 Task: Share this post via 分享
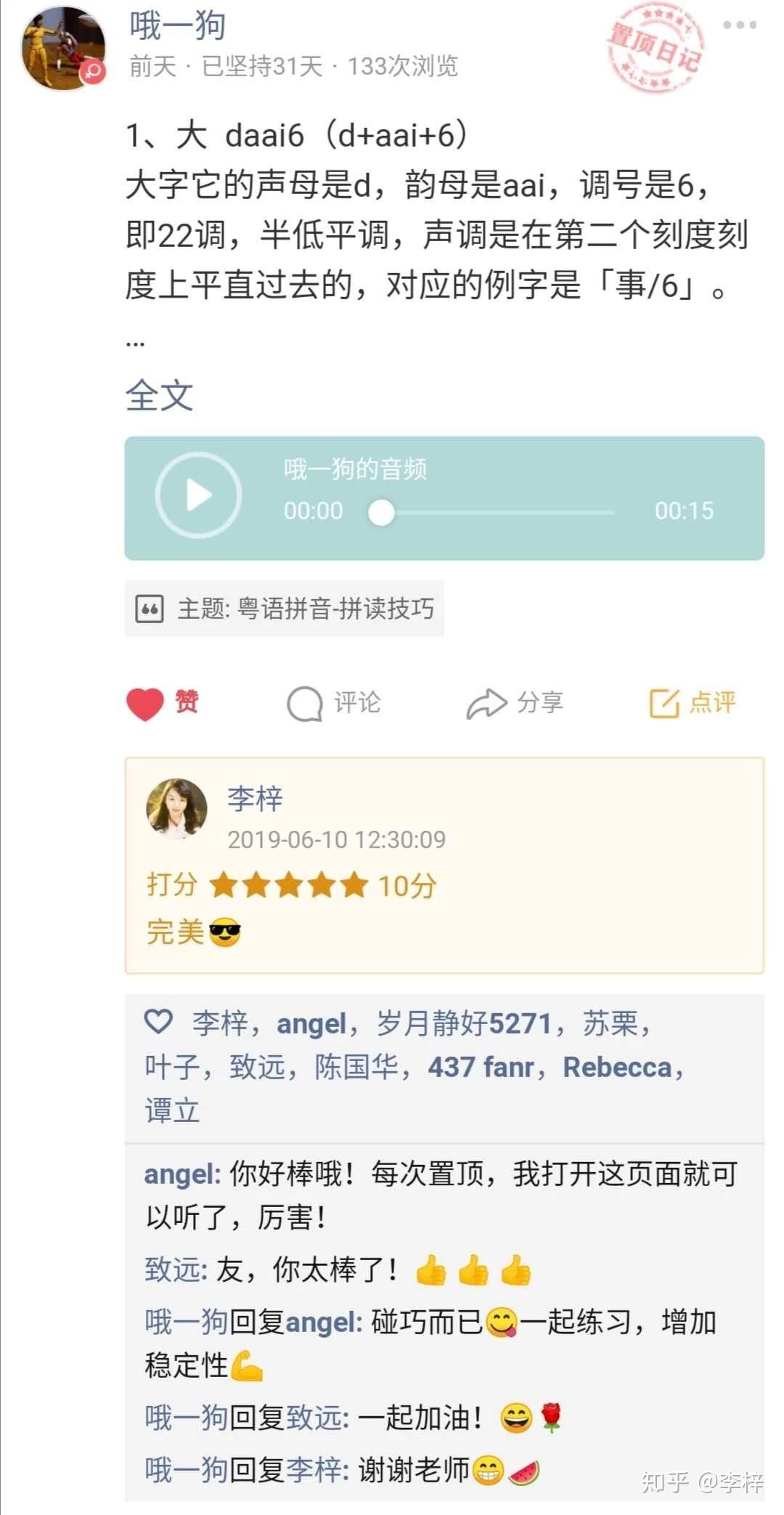pyautogui.click(x=515, y=702)
